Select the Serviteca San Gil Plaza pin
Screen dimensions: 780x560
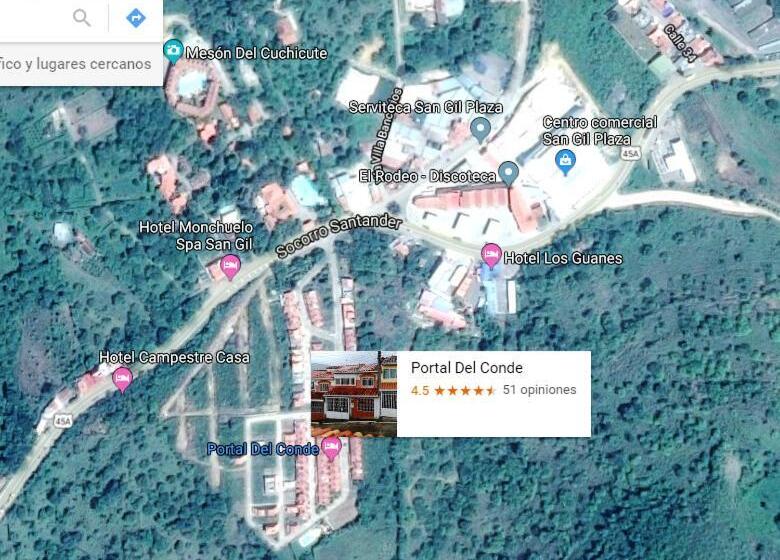click(480, 128)
